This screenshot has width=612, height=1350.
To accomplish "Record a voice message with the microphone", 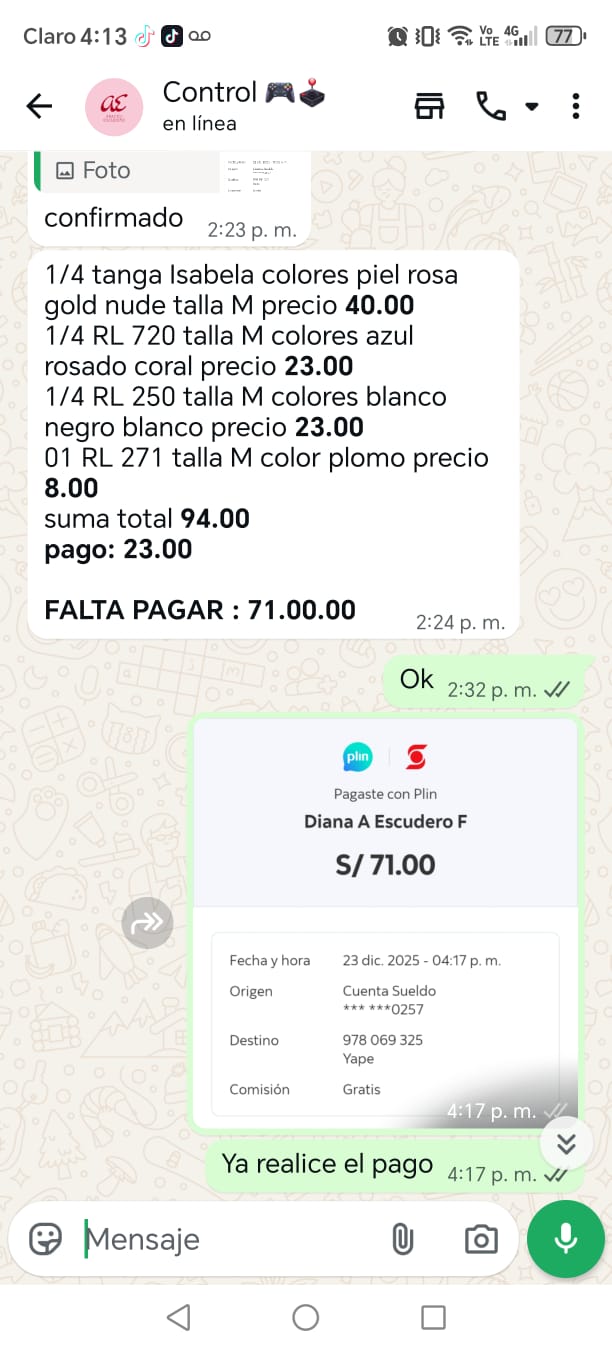I will click(x=566, y=1239).
